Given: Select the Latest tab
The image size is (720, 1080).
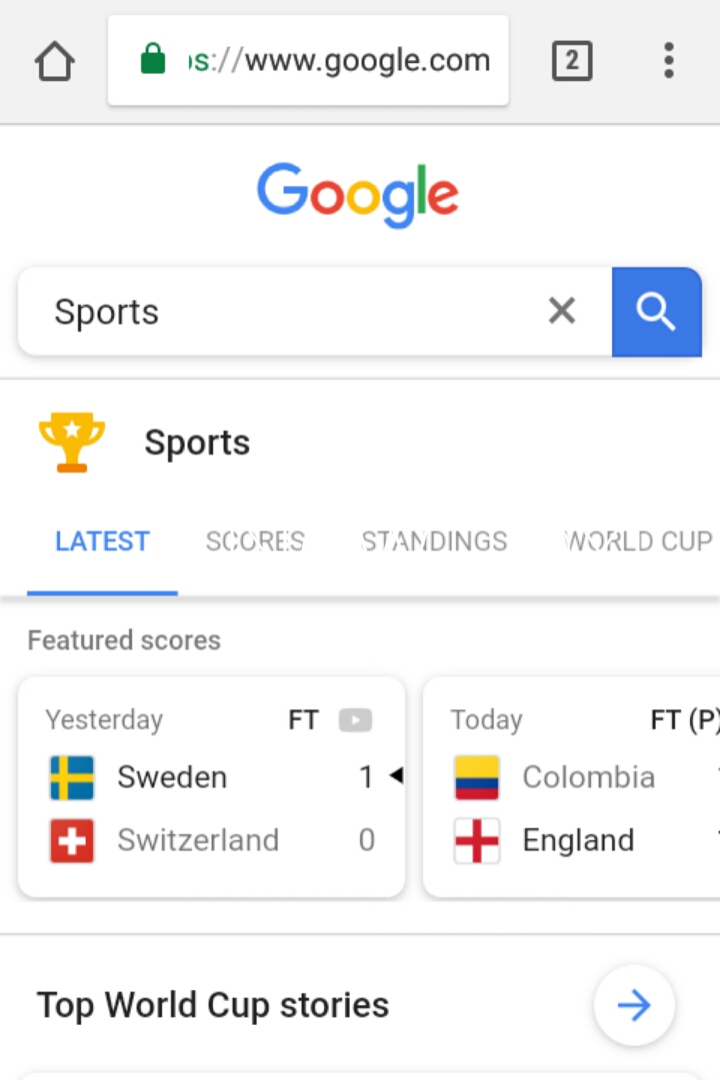Looking at the screenshot, I should tap(102, 542).
